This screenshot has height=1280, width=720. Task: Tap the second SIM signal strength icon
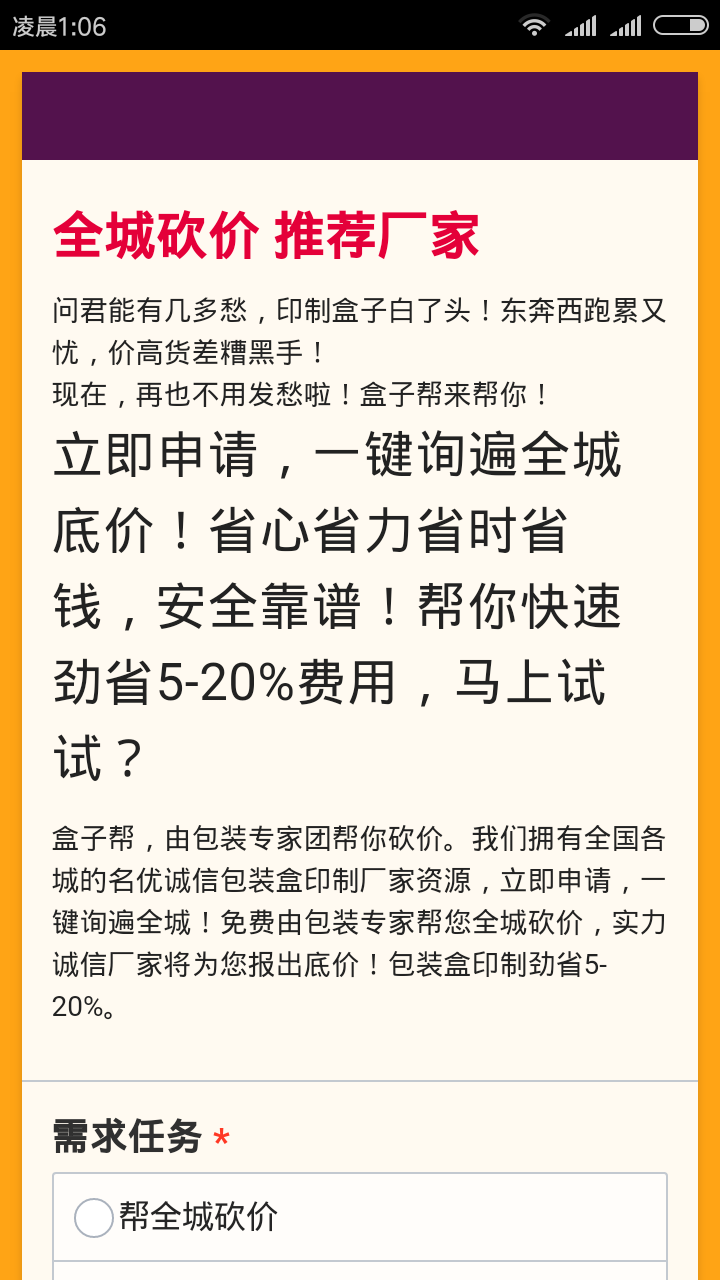pos(628,25)
